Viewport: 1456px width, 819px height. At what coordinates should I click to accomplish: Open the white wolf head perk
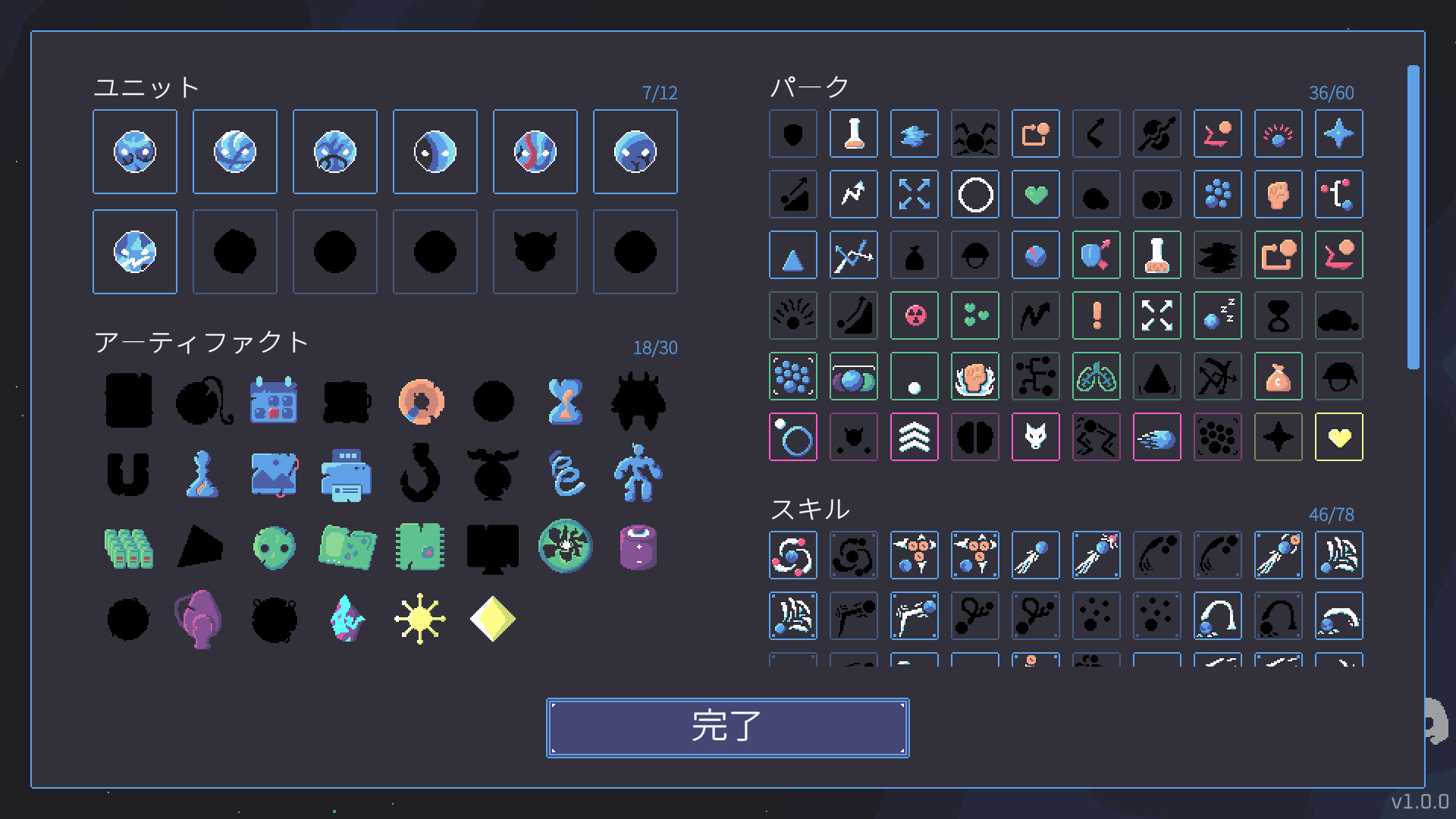[1035, 437]
